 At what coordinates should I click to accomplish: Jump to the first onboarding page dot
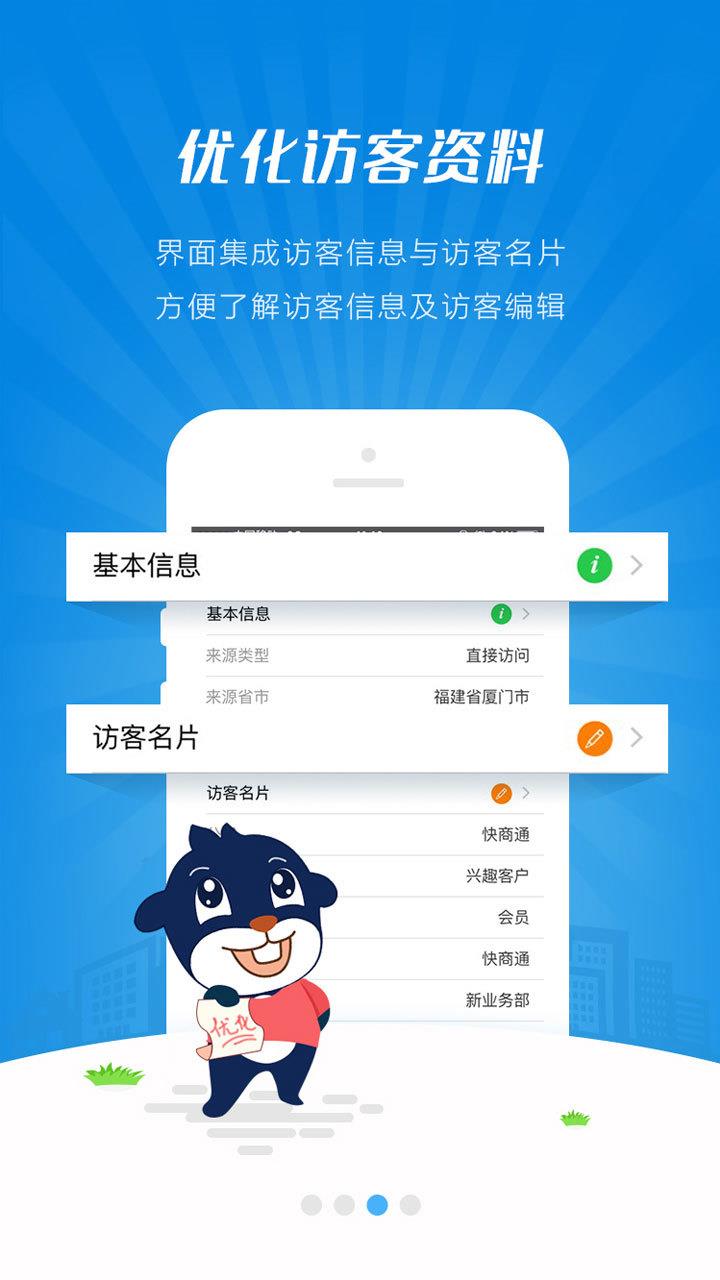[311, 1204]
